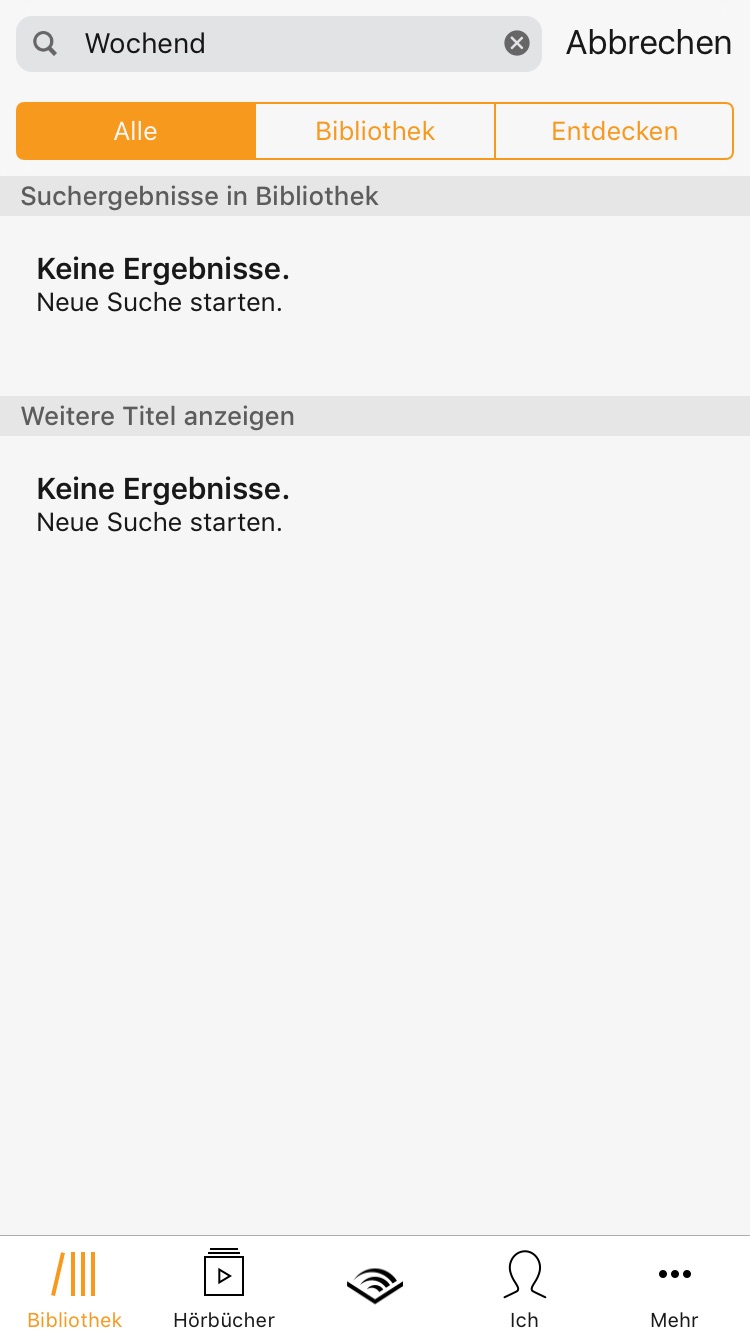Clear search text with the x icon
This screenshot has height=1334, width=750.
pos(517,42)
